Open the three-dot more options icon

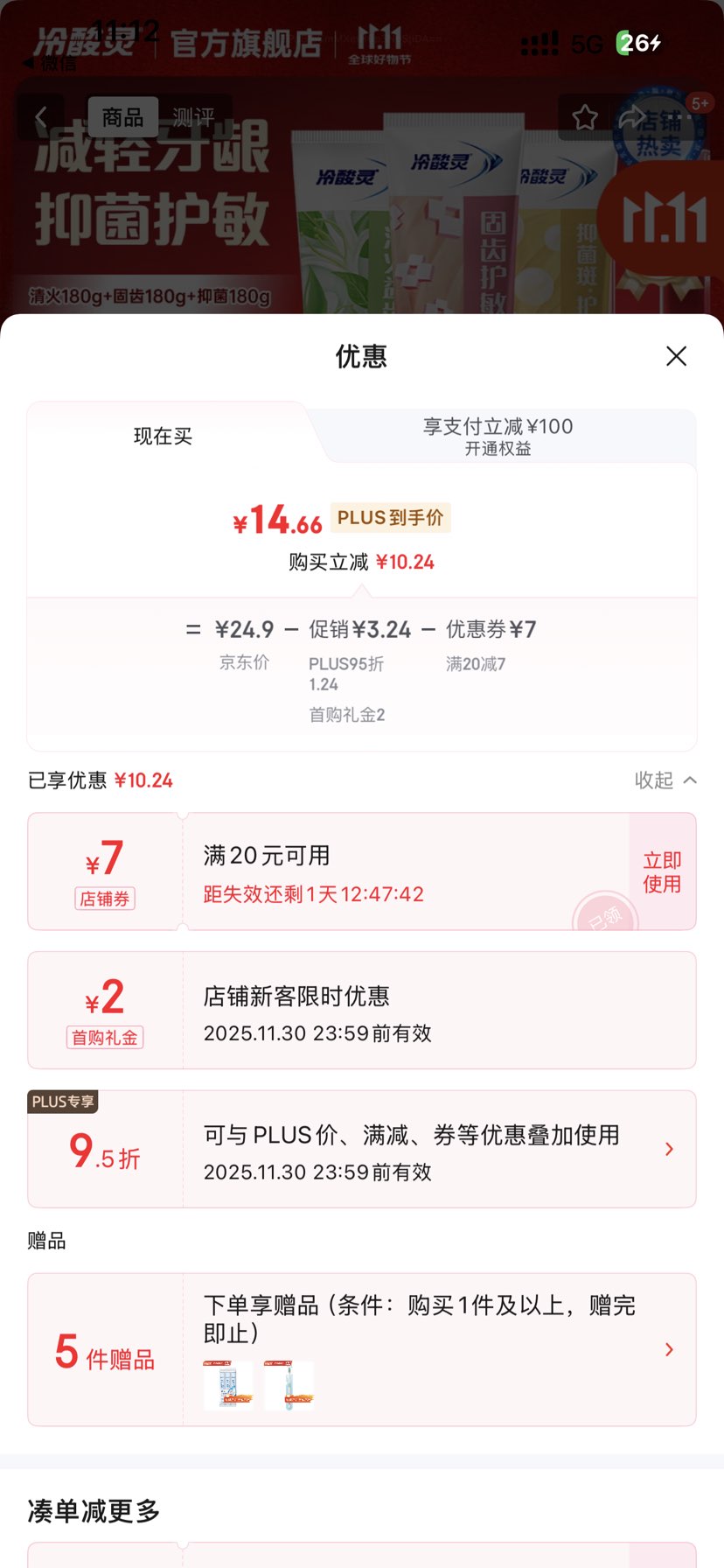678,116
